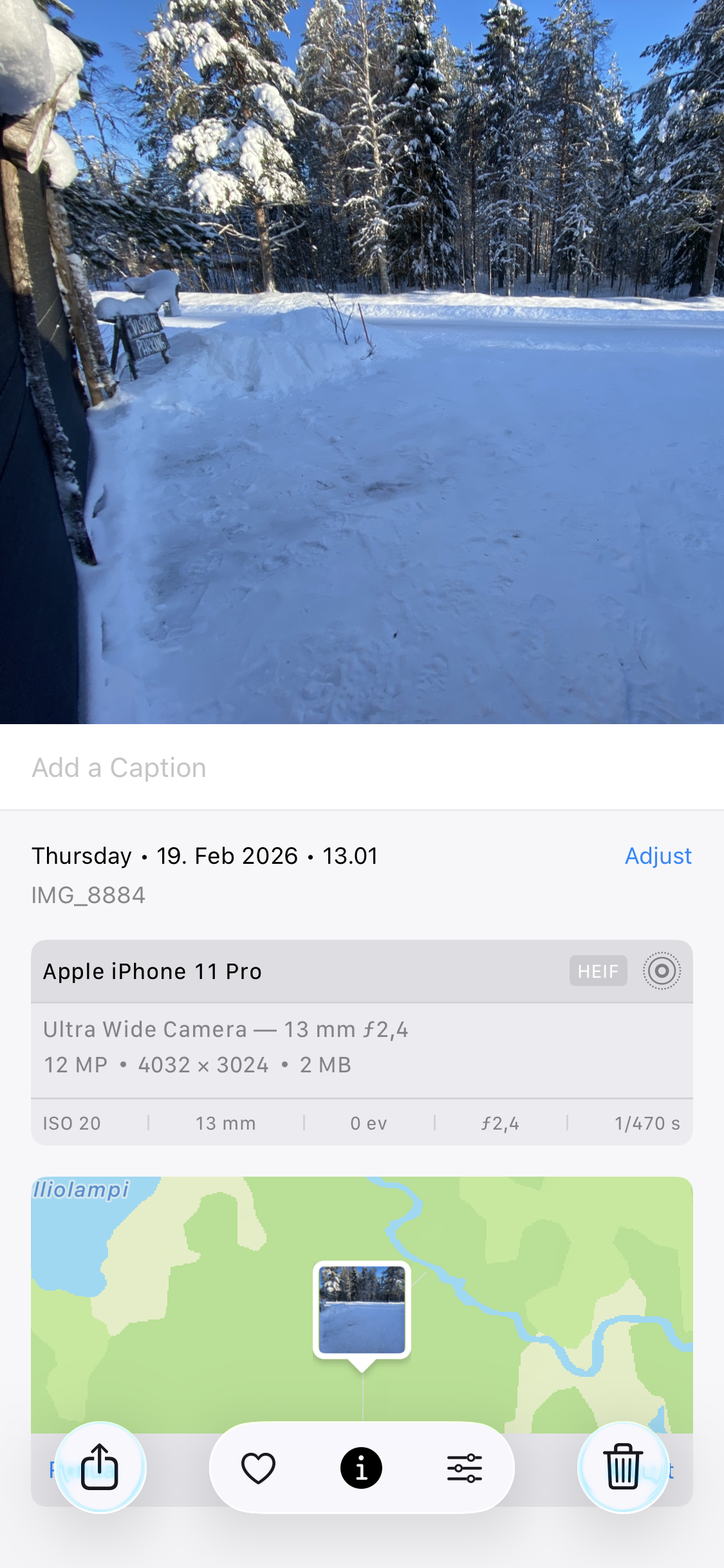Open the edit adjustments sliders

click(464, 1468)
